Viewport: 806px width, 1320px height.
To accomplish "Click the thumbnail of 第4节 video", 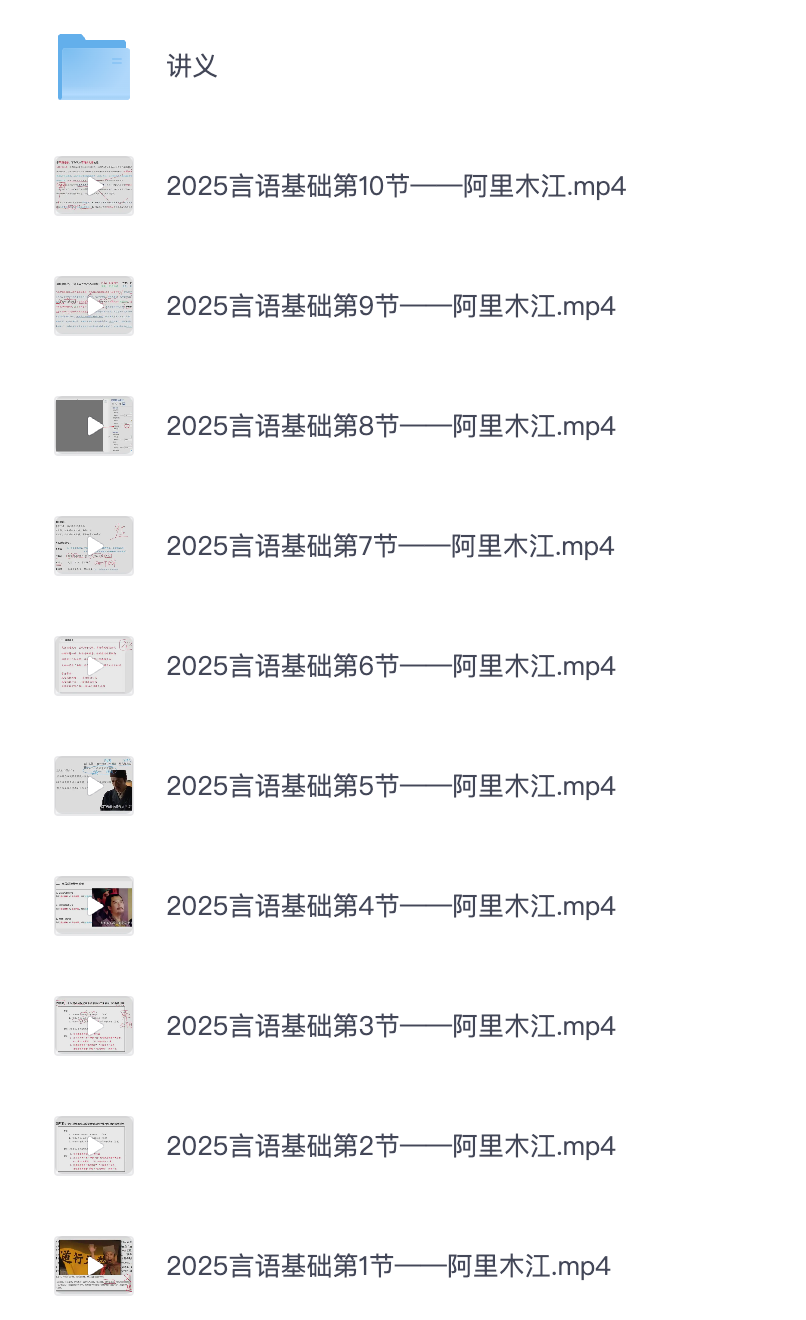I will (94, 906).
